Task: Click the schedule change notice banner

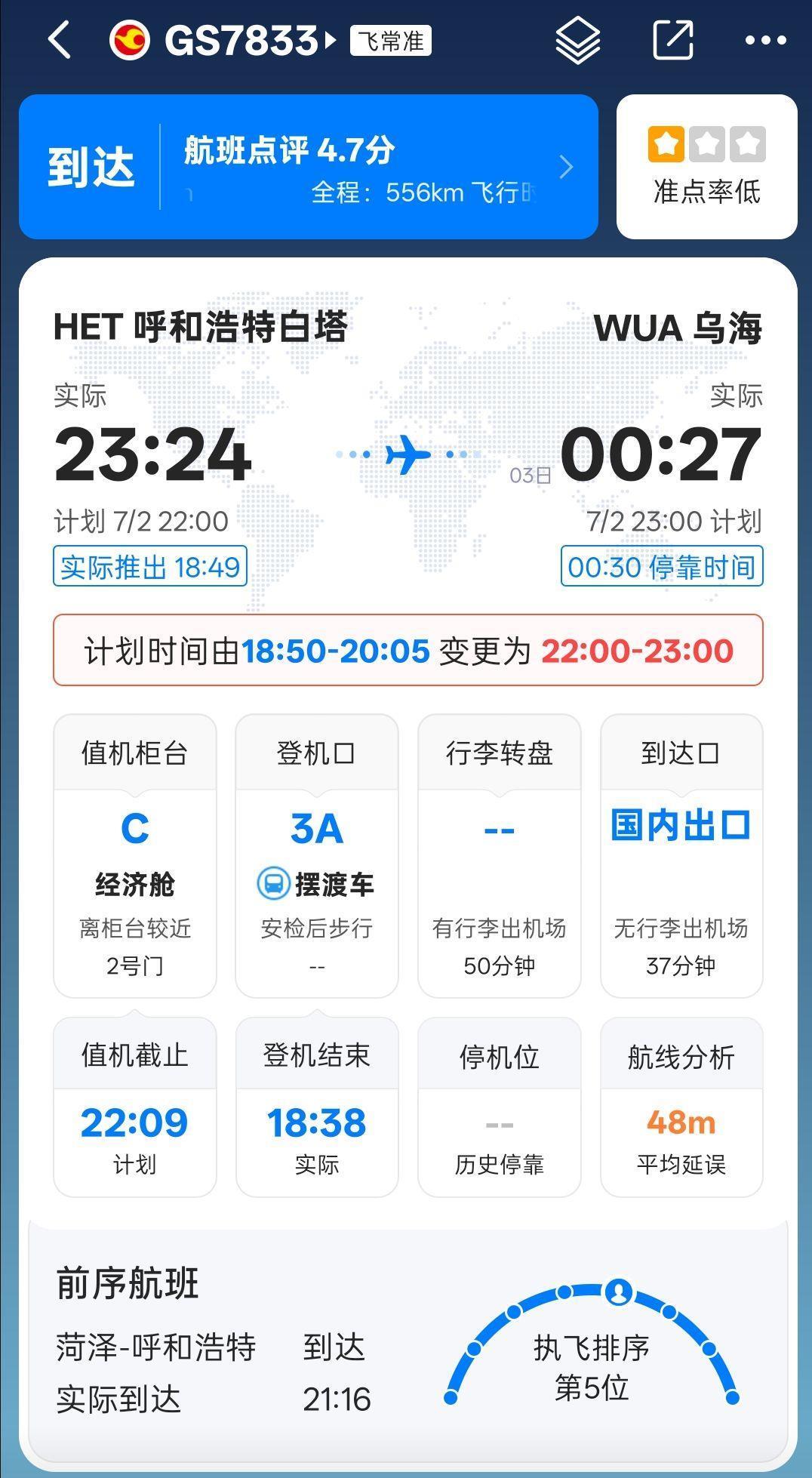Action: coord(408,650)
